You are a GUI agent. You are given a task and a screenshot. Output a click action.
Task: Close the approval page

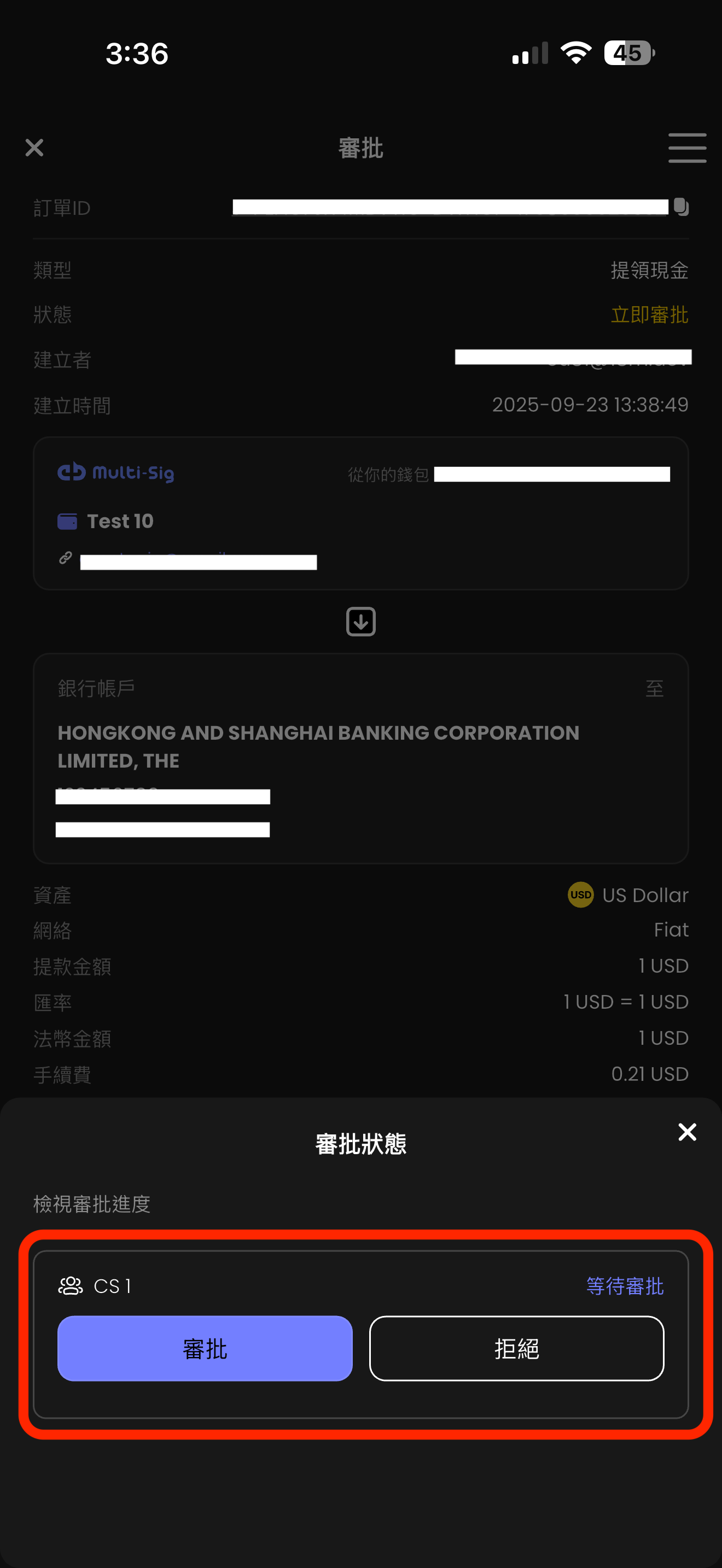(x=34, y=147)
